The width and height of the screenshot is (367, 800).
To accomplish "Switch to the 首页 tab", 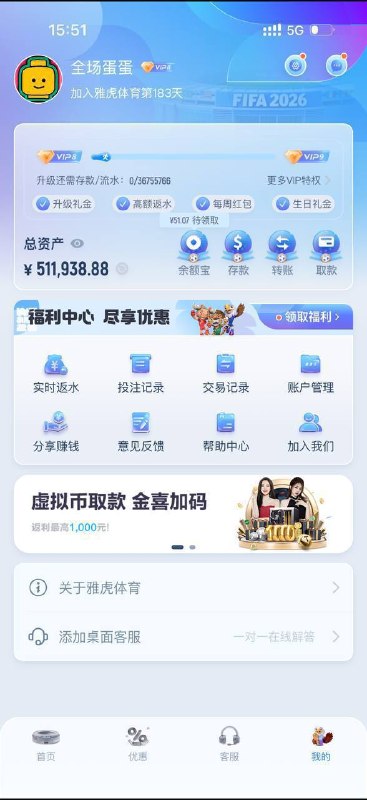I will [x=46, y=745].
